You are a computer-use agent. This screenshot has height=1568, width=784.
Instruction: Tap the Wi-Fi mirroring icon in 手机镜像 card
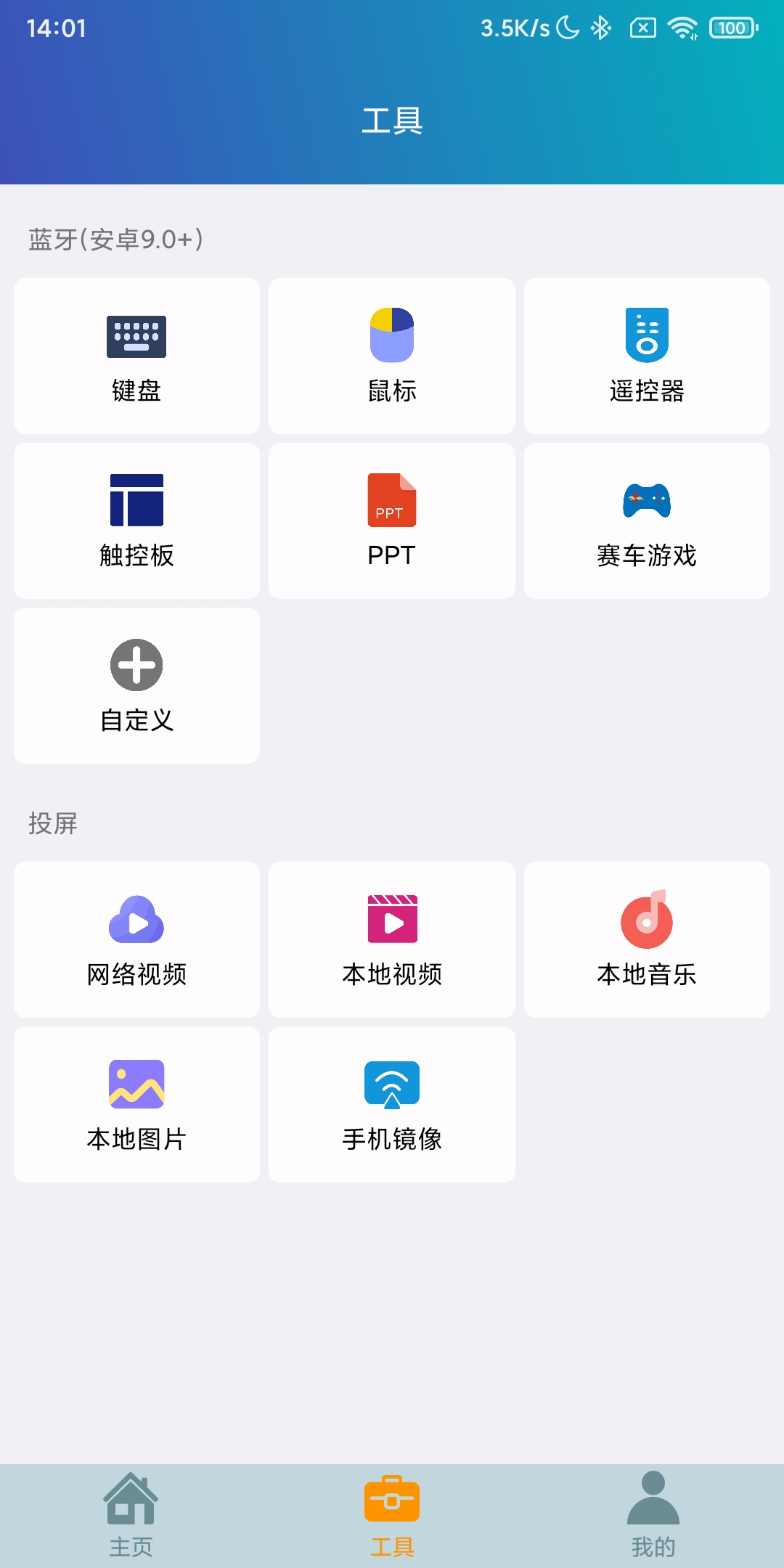(x=391, y=1084)
